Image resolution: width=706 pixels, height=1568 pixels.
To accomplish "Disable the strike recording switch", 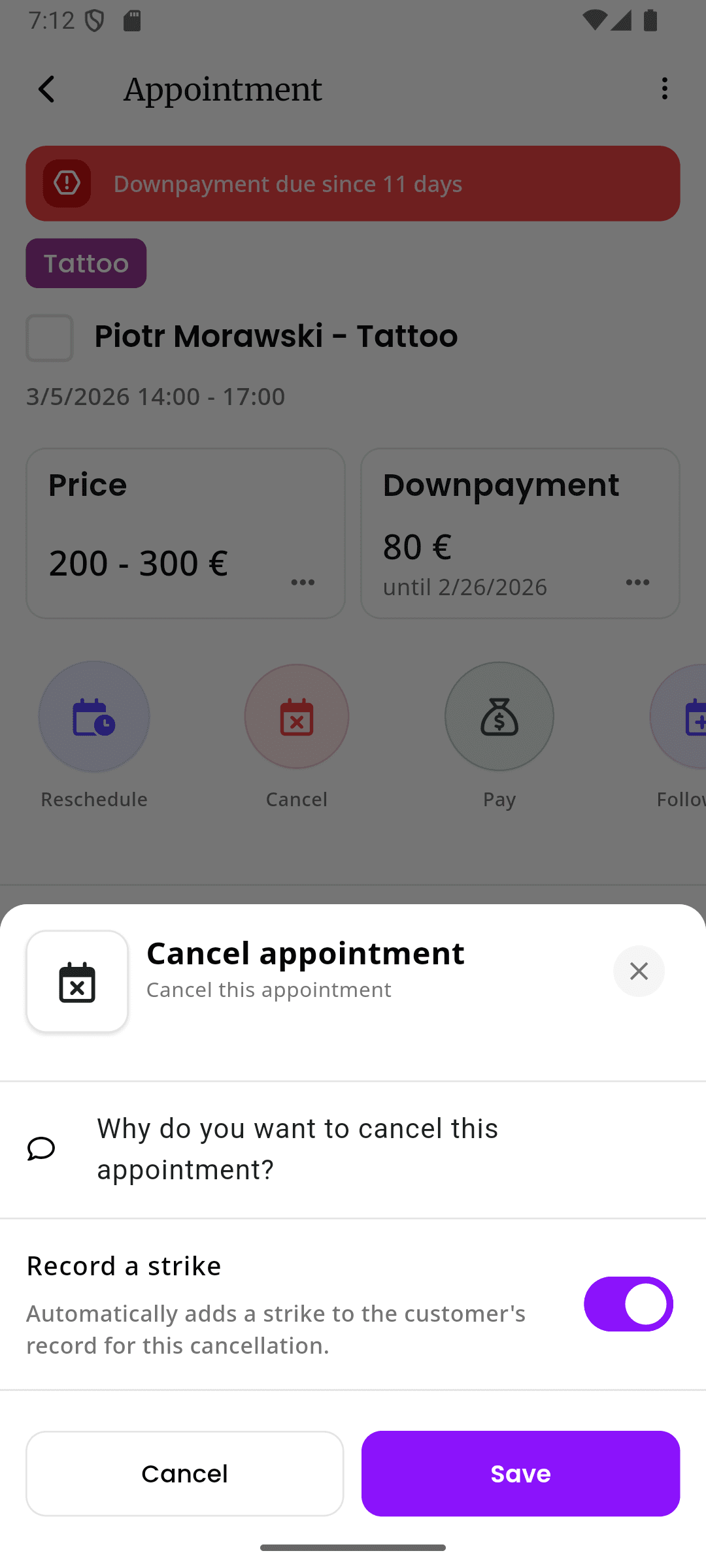I will pyautogui.click(x=628, y=1304).
